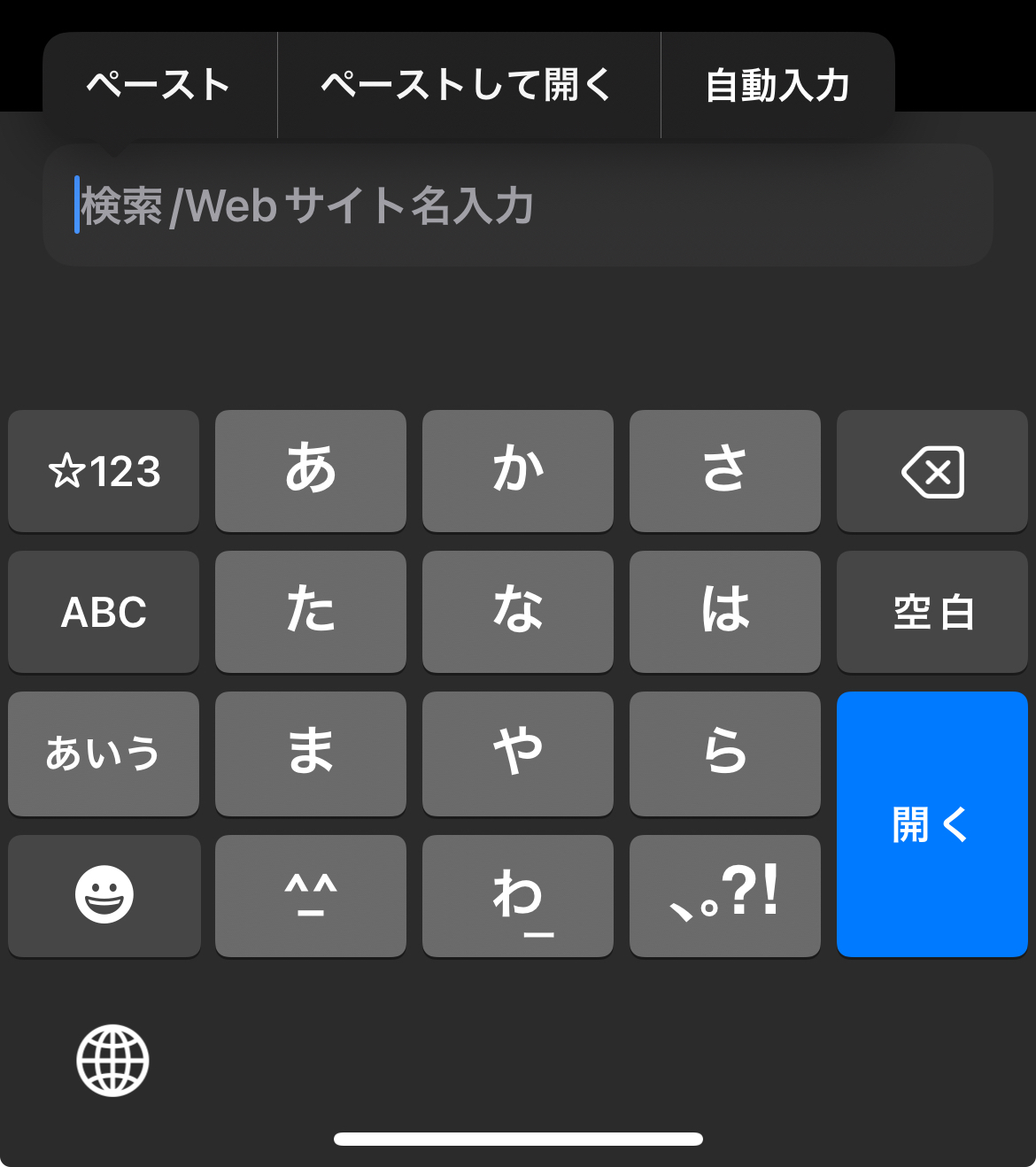Tap the わ key
The height and width of the screenshot is (1167, 1036).
pos(518,895)
